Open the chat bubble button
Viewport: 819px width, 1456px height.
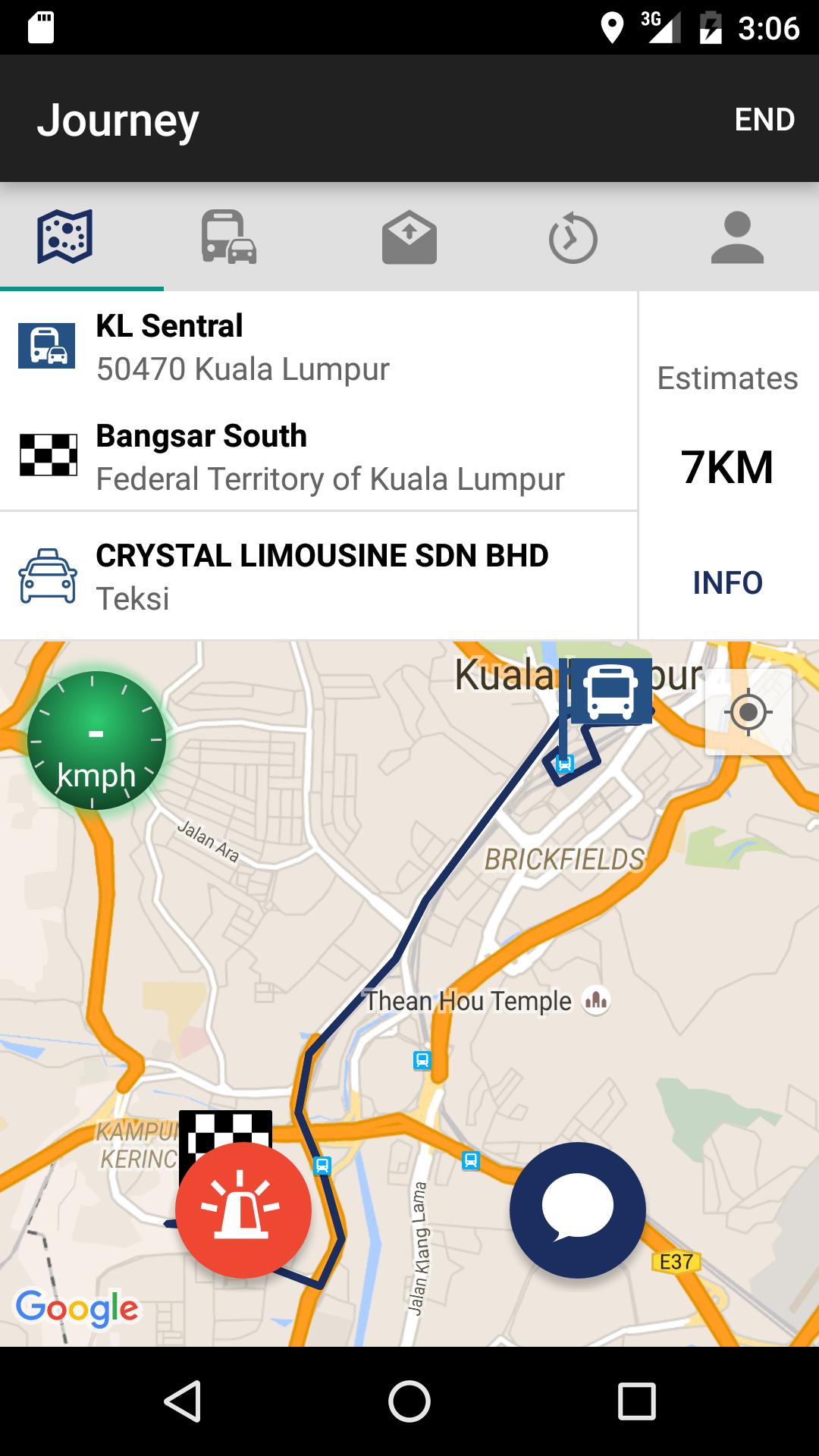(577, 1210)
